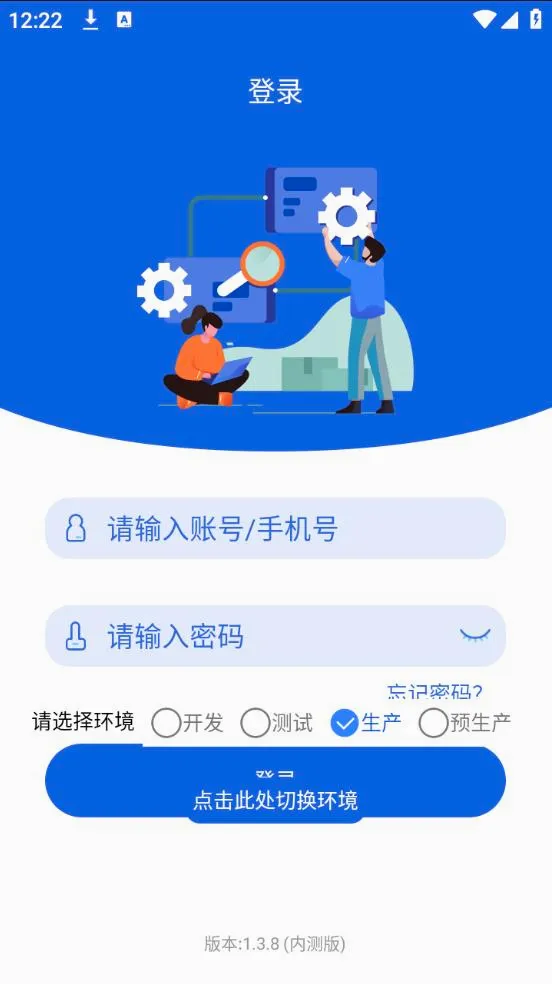Focus the password input field
This screenshot has height=984, width=552.
click(275, 636)
